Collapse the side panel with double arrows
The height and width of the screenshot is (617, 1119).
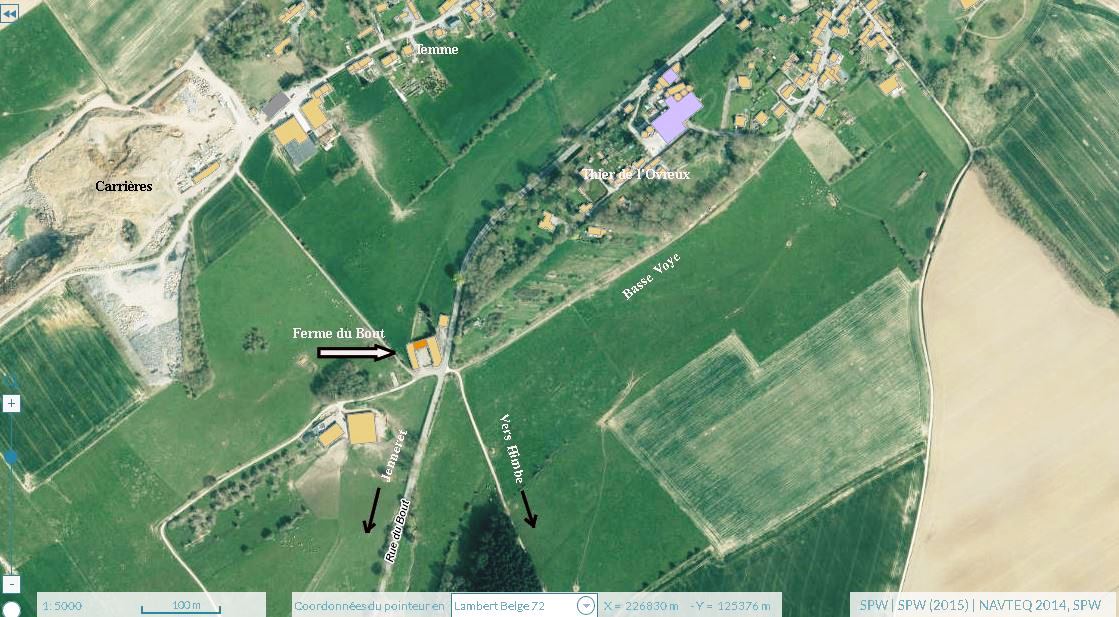(9, 16)
